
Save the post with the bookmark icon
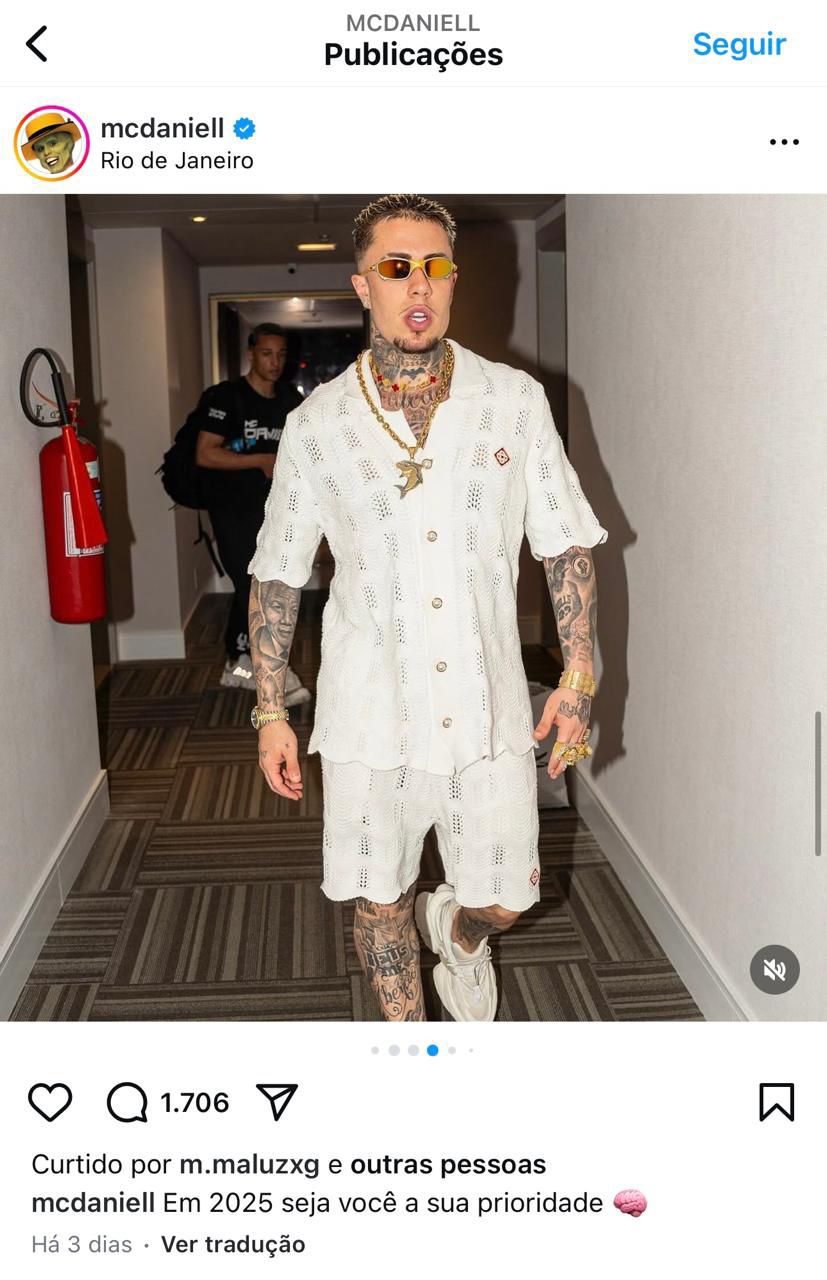[x=776, y=1102]
